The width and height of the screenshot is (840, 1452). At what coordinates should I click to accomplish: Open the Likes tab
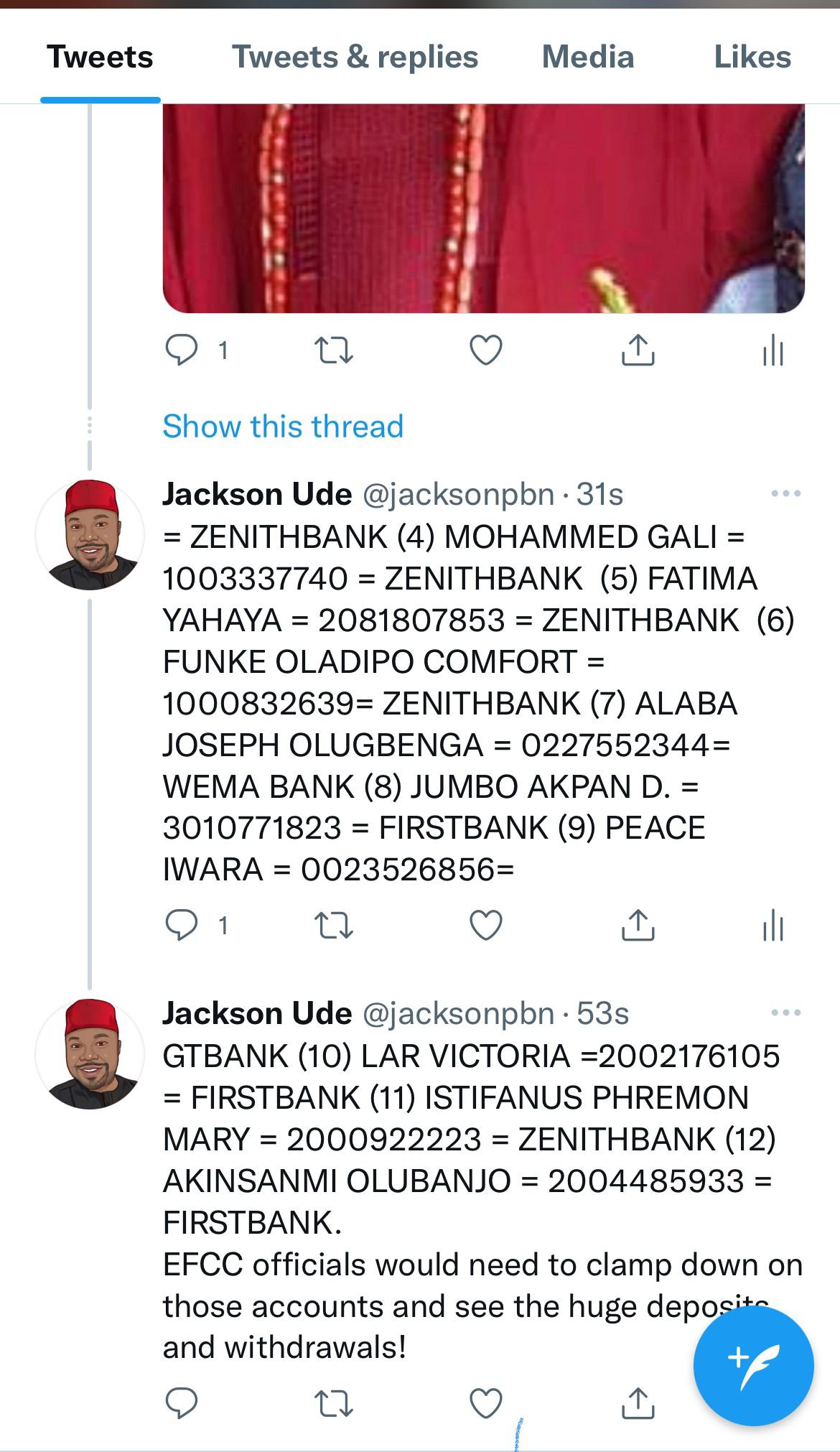click(752, 57)
